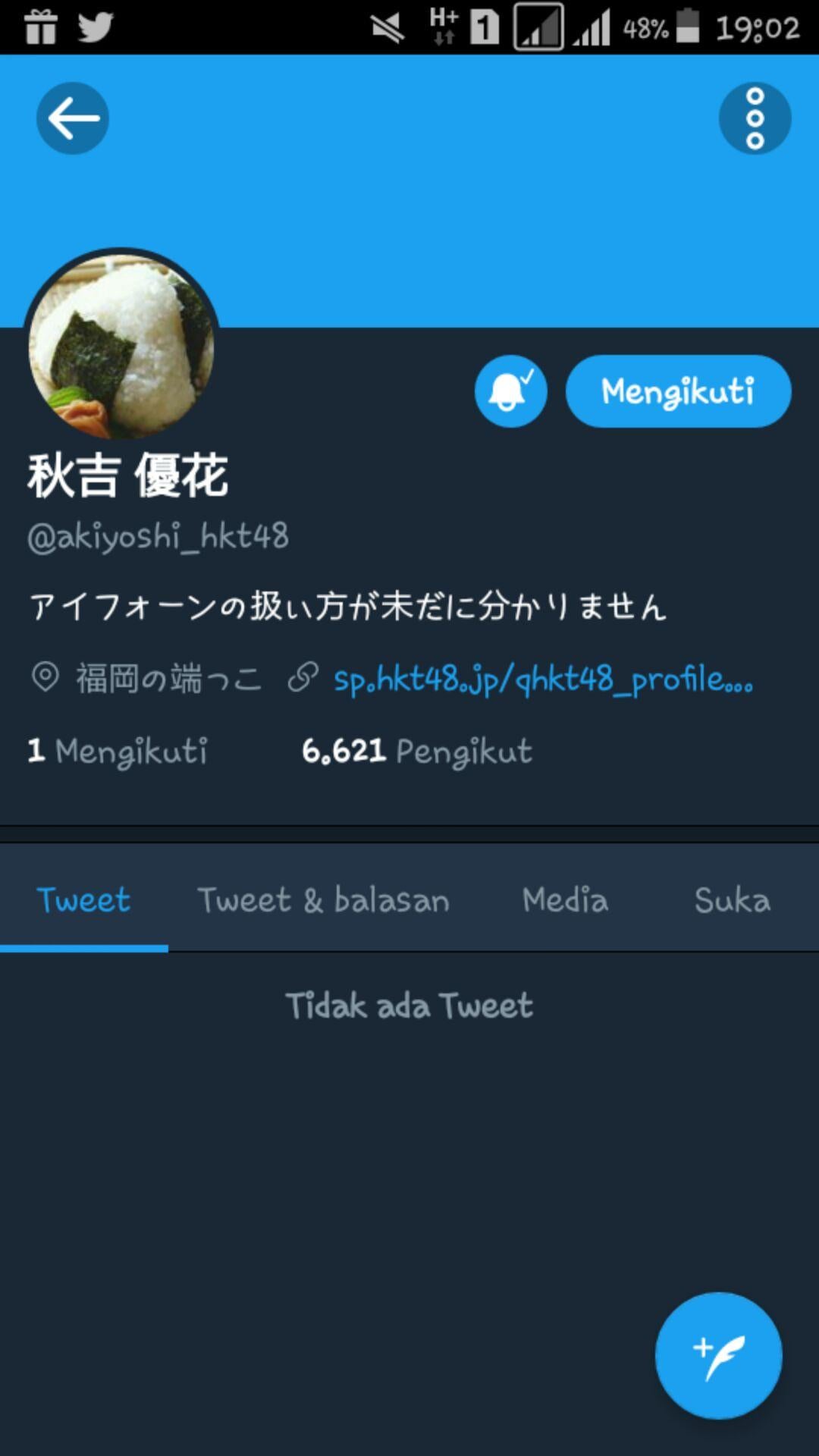Open the 1 Mengikuti list
The image size is (819, 1456).
[118, 752]
